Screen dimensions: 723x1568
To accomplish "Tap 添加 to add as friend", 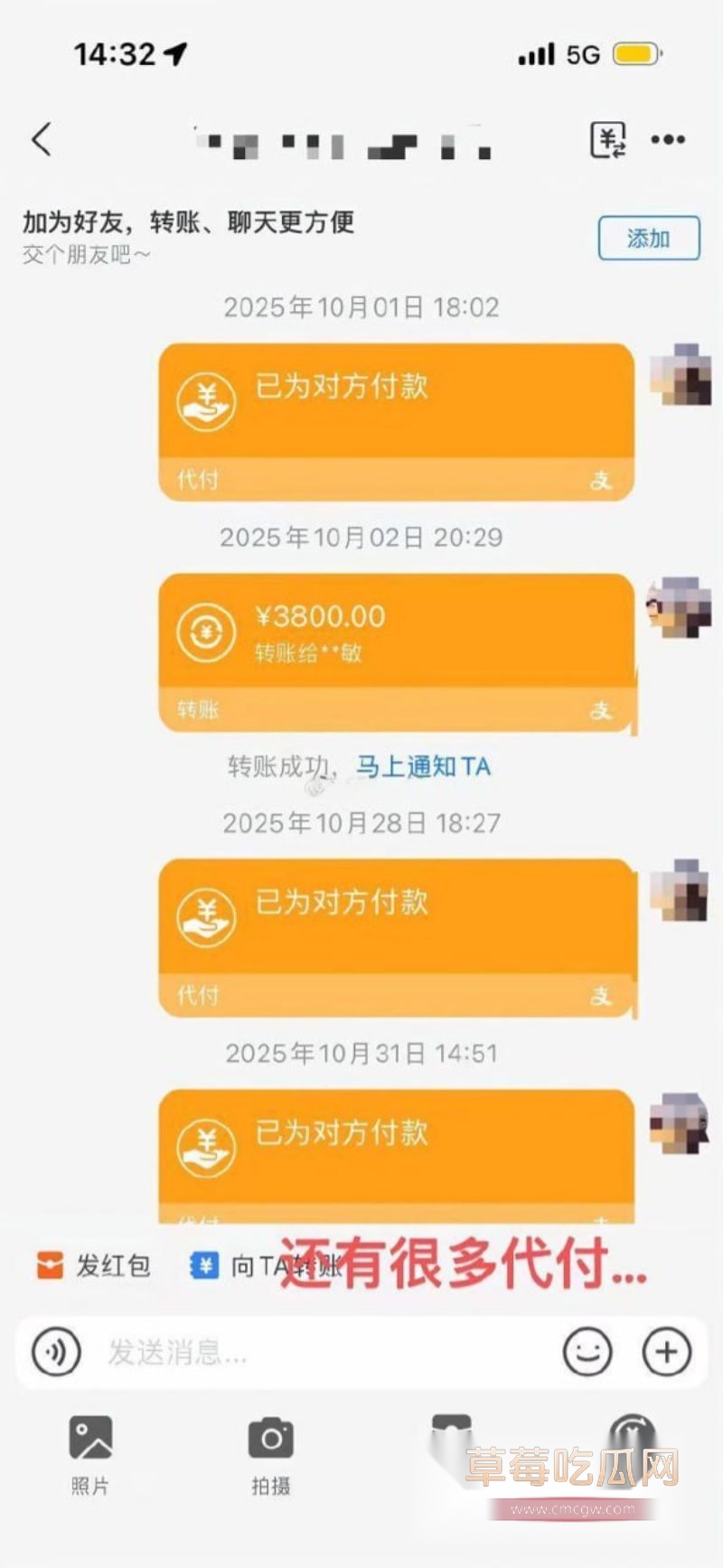I will pyautogui.click(x=650, y=238).
